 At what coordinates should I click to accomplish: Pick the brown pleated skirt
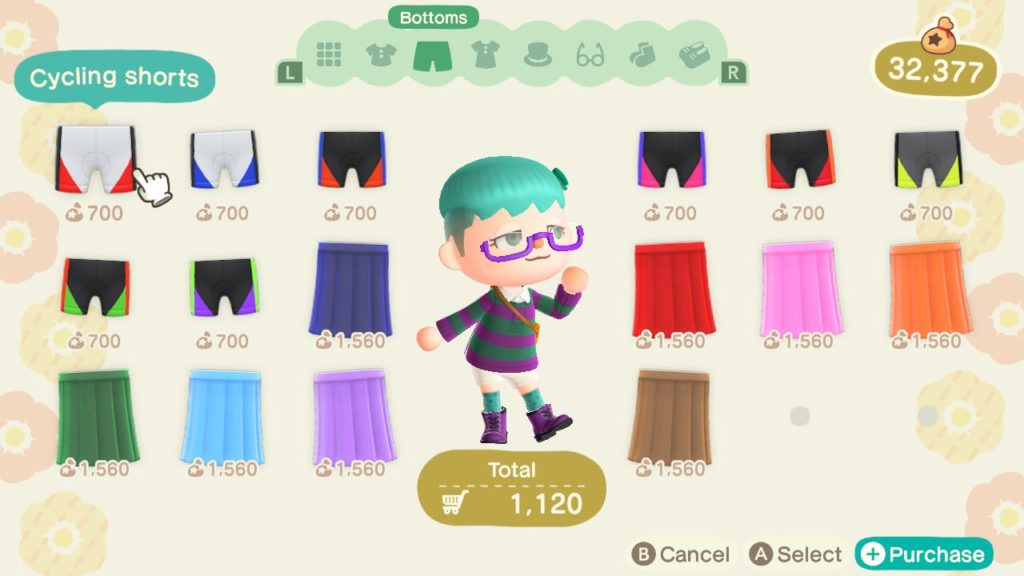pyautogui.click(x=670, y=416)
